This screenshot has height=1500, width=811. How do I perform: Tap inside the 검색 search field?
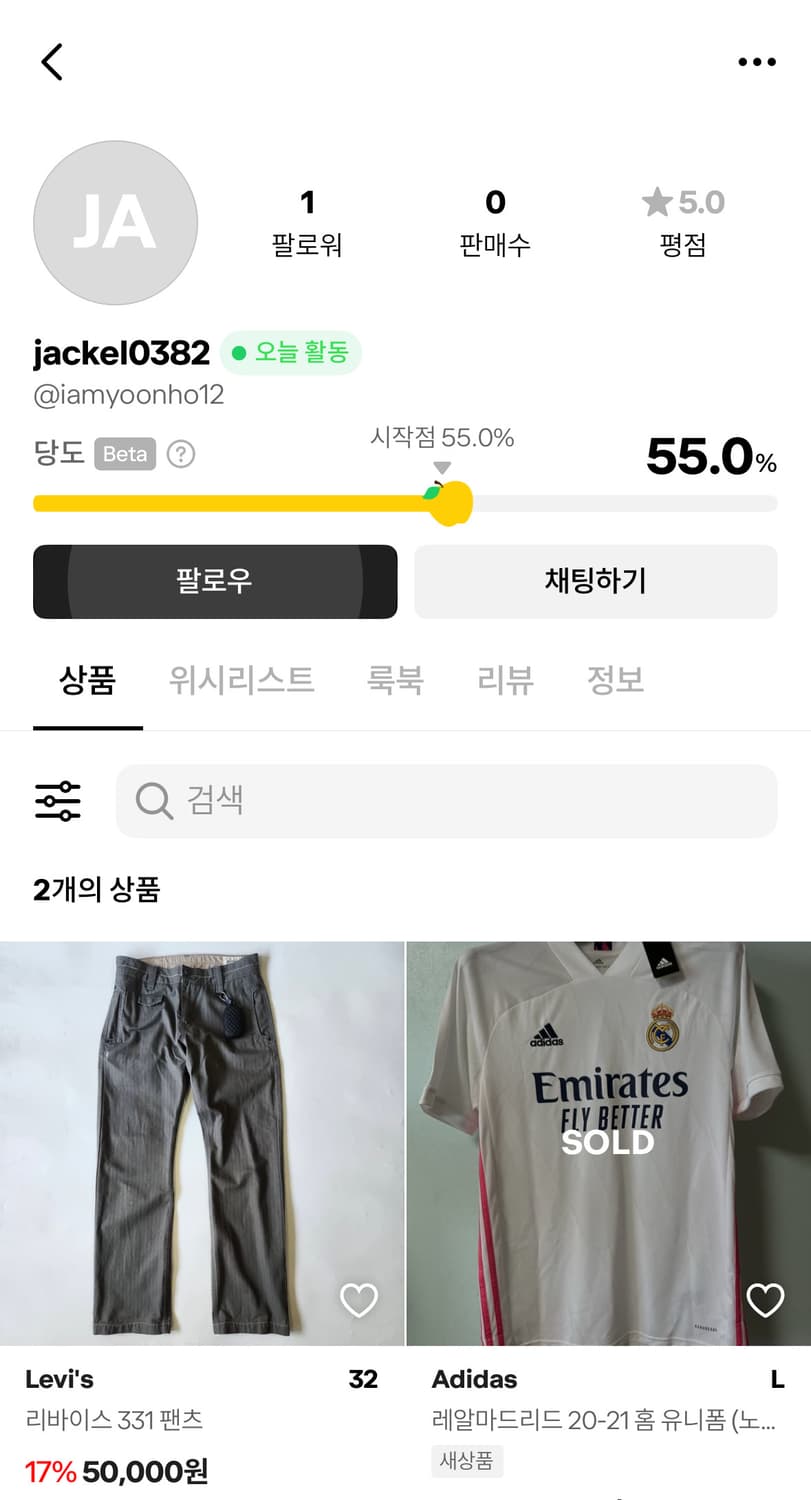400,800
